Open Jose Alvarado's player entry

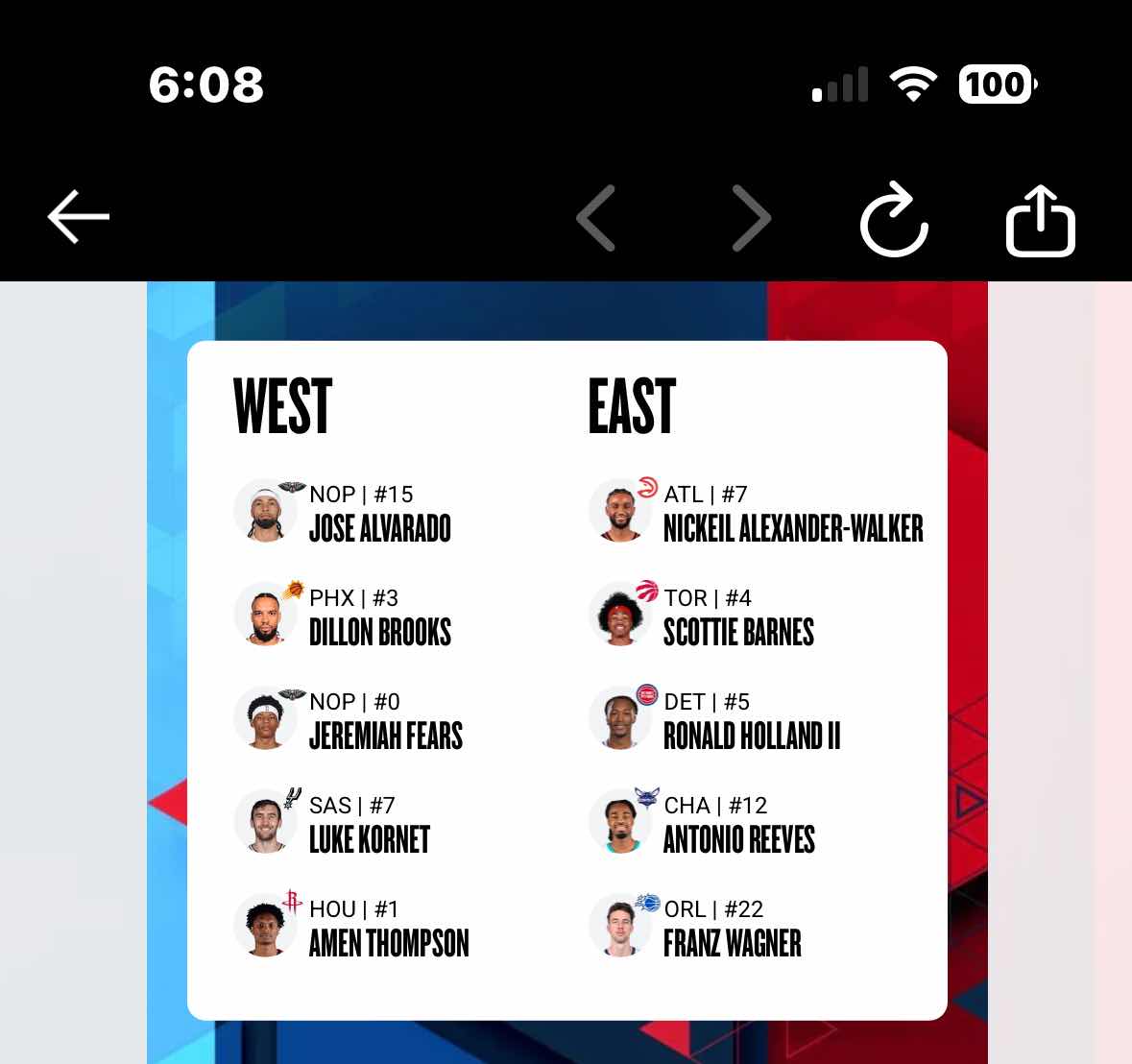(x=379, y=528)
